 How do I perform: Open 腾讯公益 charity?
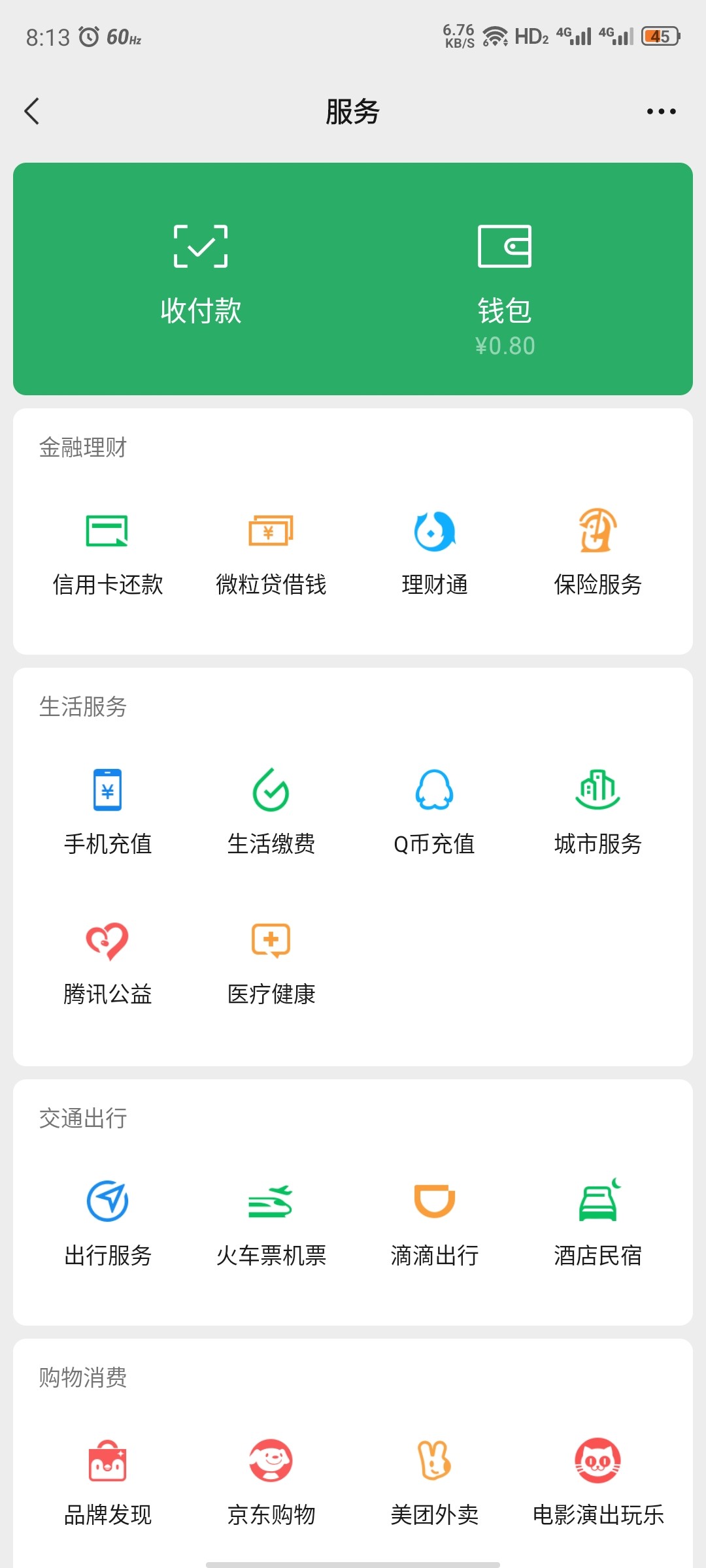pos(108,962)
